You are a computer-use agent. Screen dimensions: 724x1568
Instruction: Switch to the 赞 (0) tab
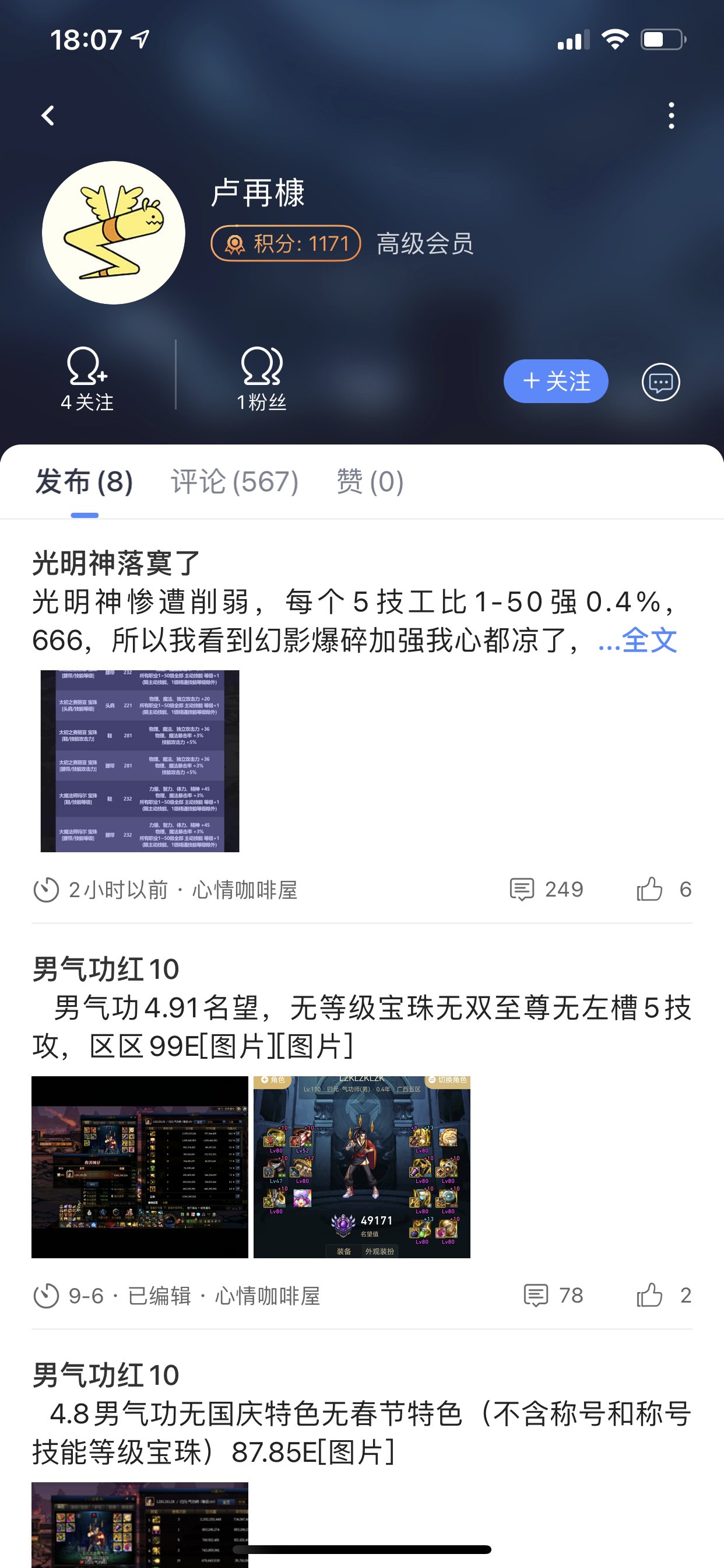click(x=370, y=481)
